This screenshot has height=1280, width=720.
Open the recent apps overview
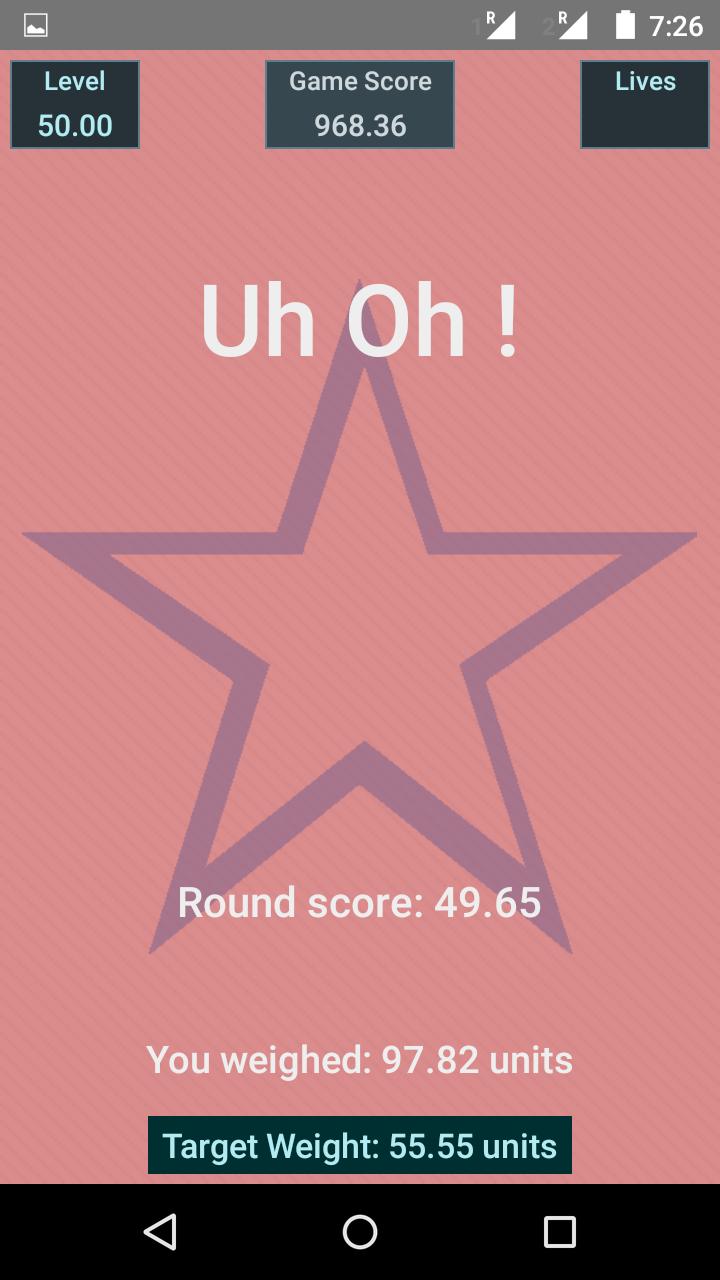coord(559,1232)
